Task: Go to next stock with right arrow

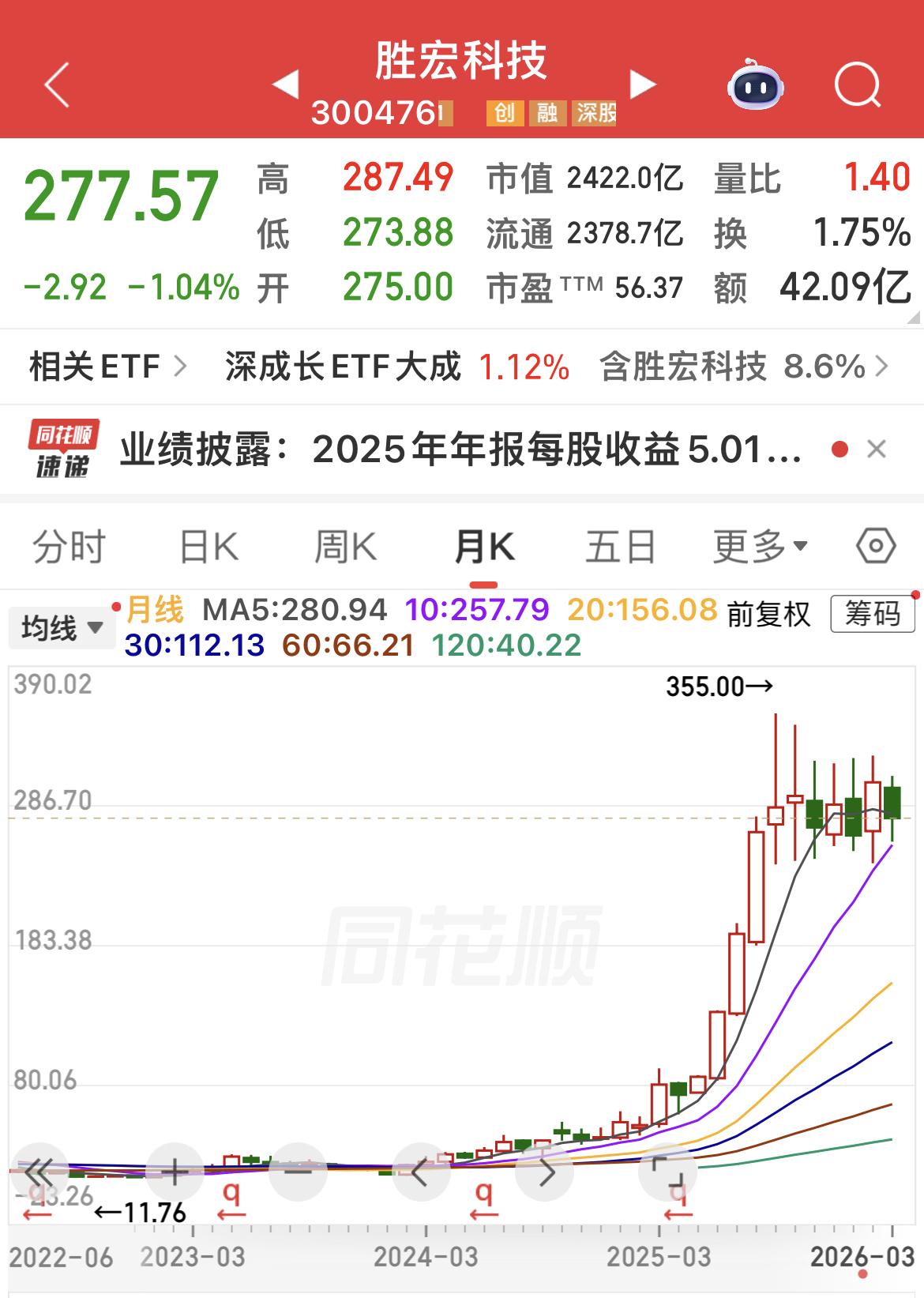Action: 643,82
